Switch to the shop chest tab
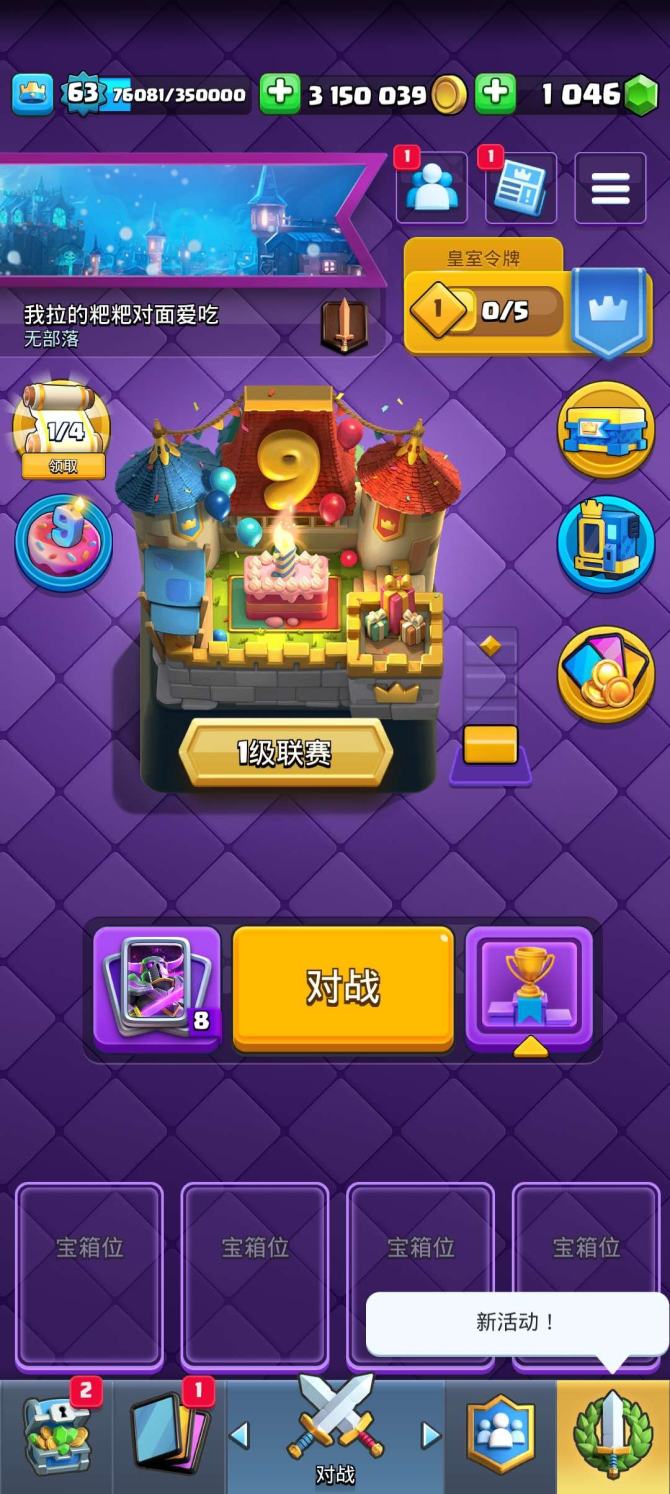The image size is (670, 1494). [x=56, y=1437]
